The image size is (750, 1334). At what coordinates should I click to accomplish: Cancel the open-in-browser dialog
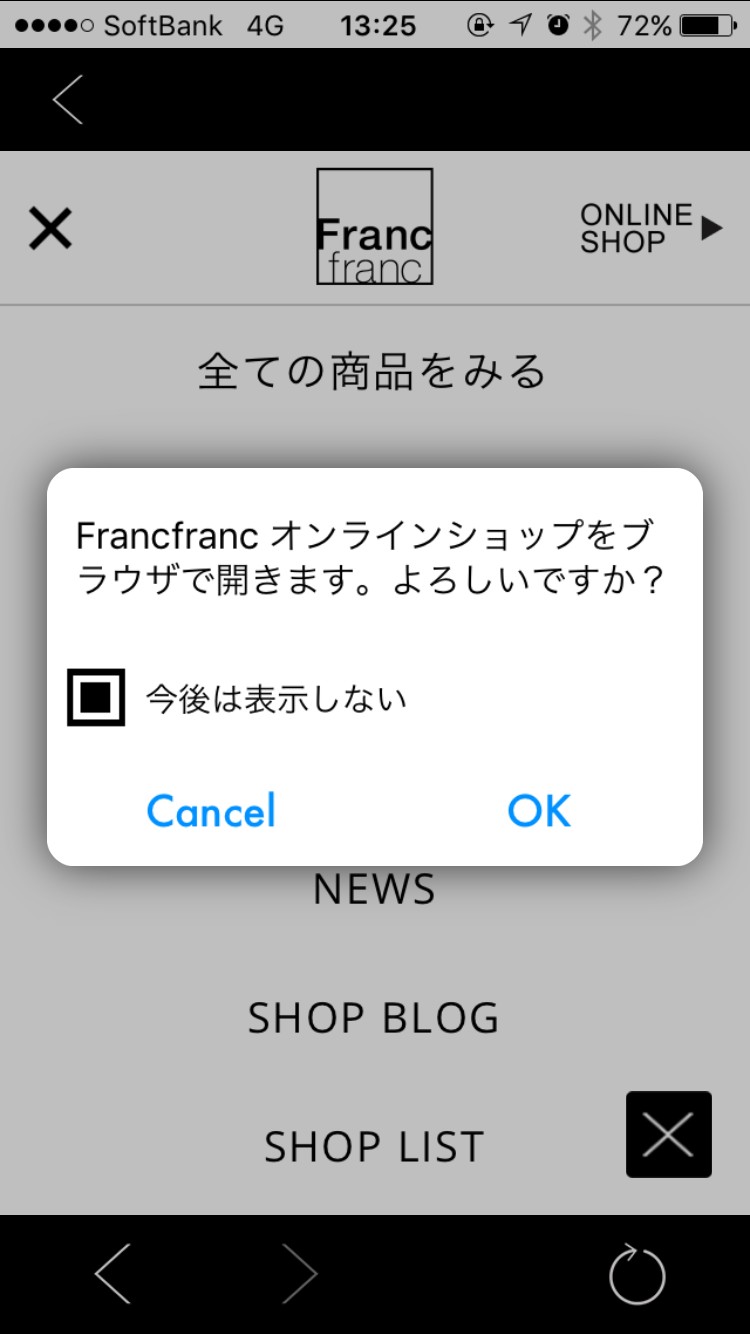pos(211,811)
